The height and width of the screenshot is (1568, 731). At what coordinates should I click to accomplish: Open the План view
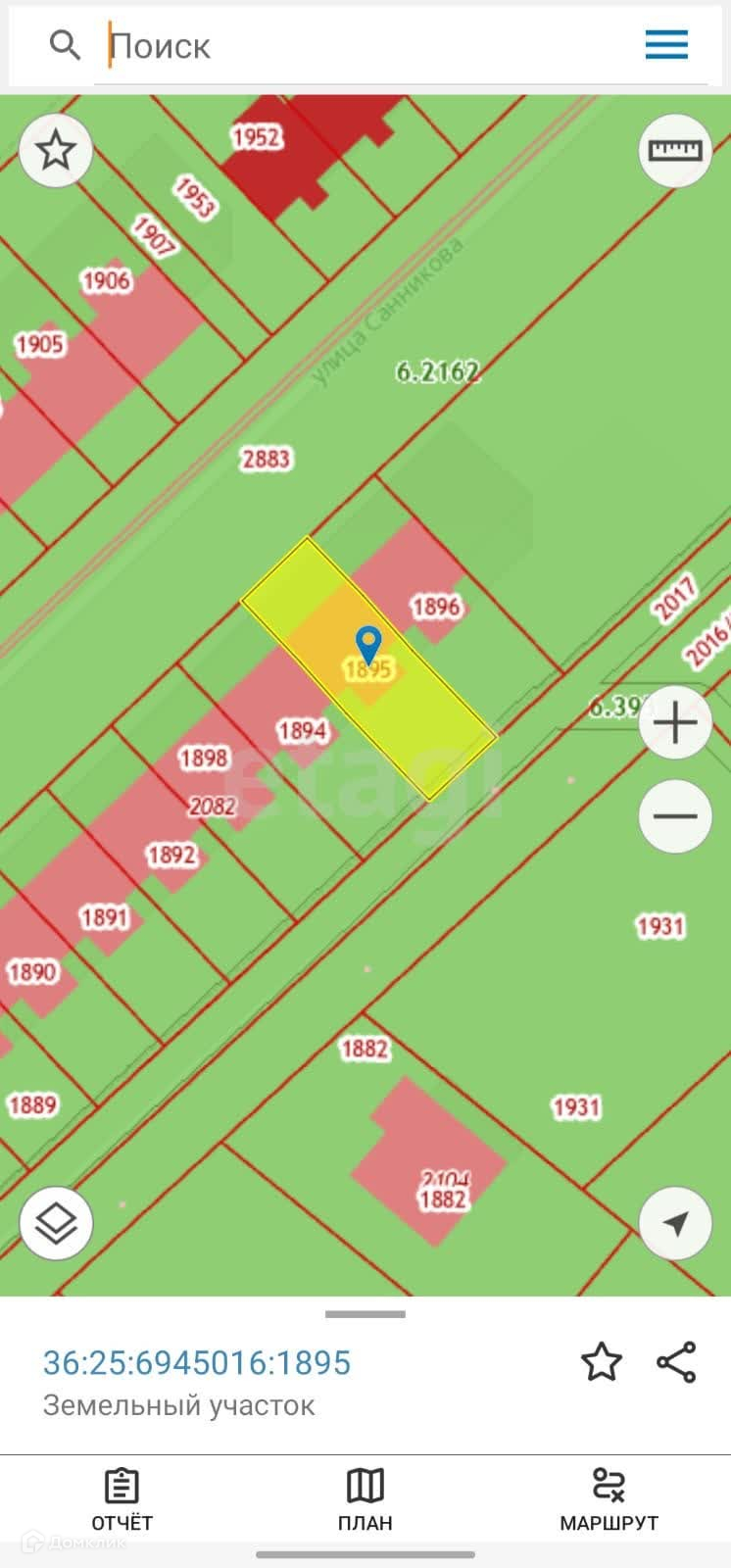click(365, 1499)
